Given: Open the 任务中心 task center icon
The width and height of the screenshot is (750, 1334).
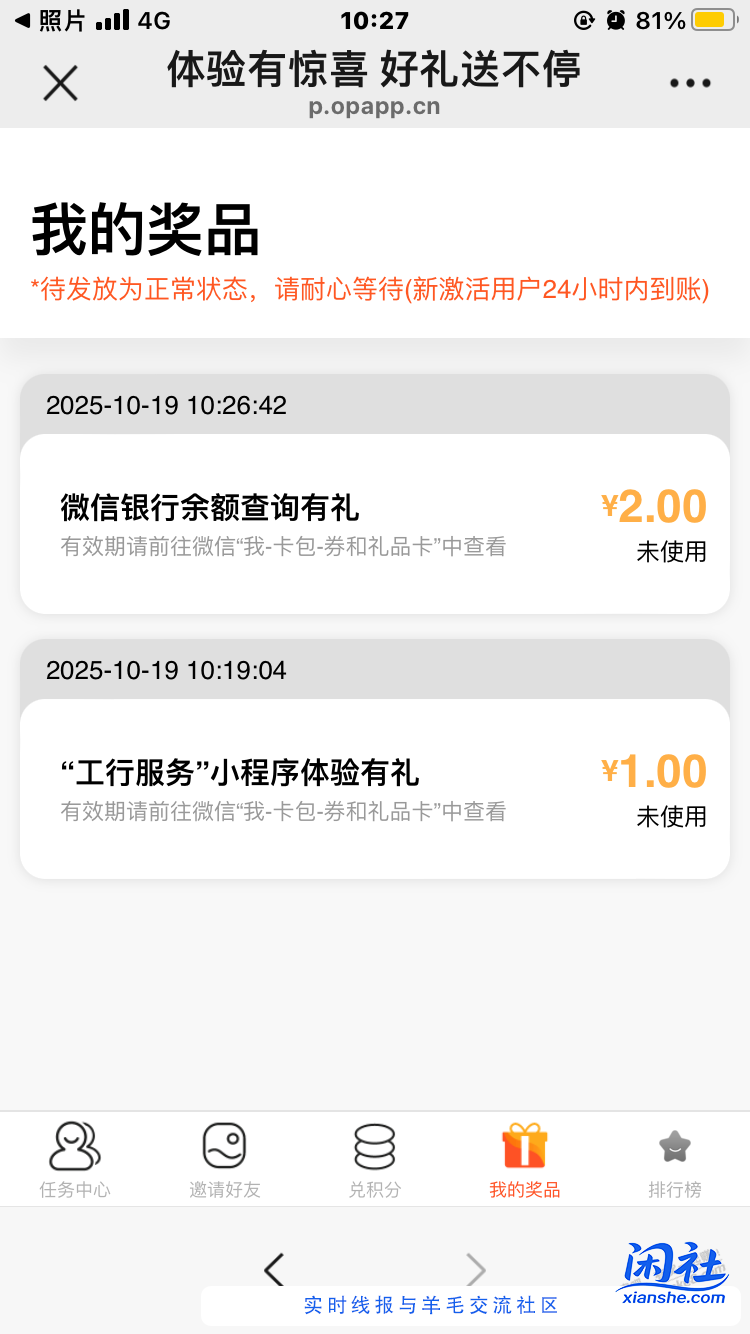Looking at the screenshot, I should click(74, 1150).
